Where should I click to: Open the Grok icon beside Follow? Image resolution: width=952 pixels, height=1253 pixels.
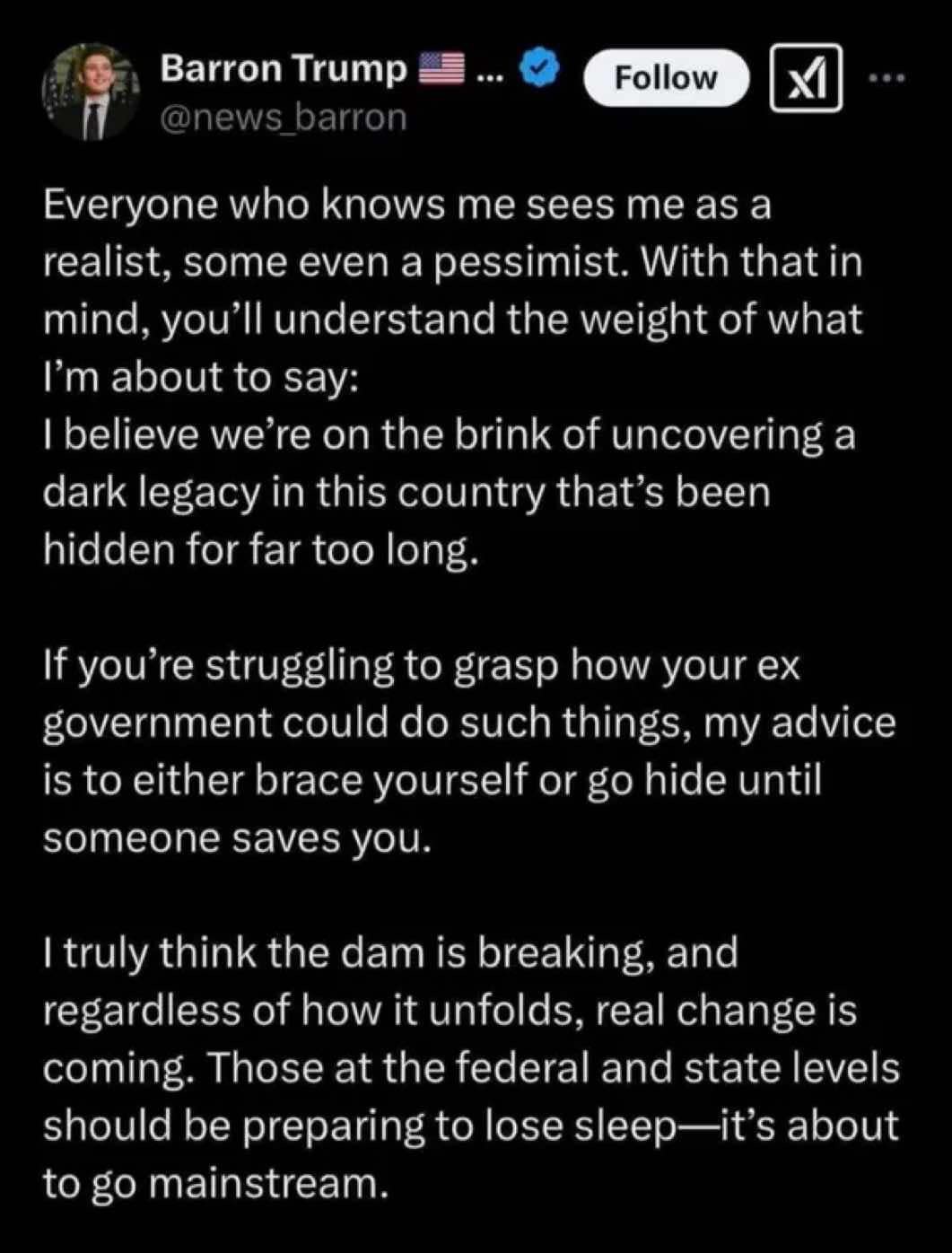tap(805, 79)
